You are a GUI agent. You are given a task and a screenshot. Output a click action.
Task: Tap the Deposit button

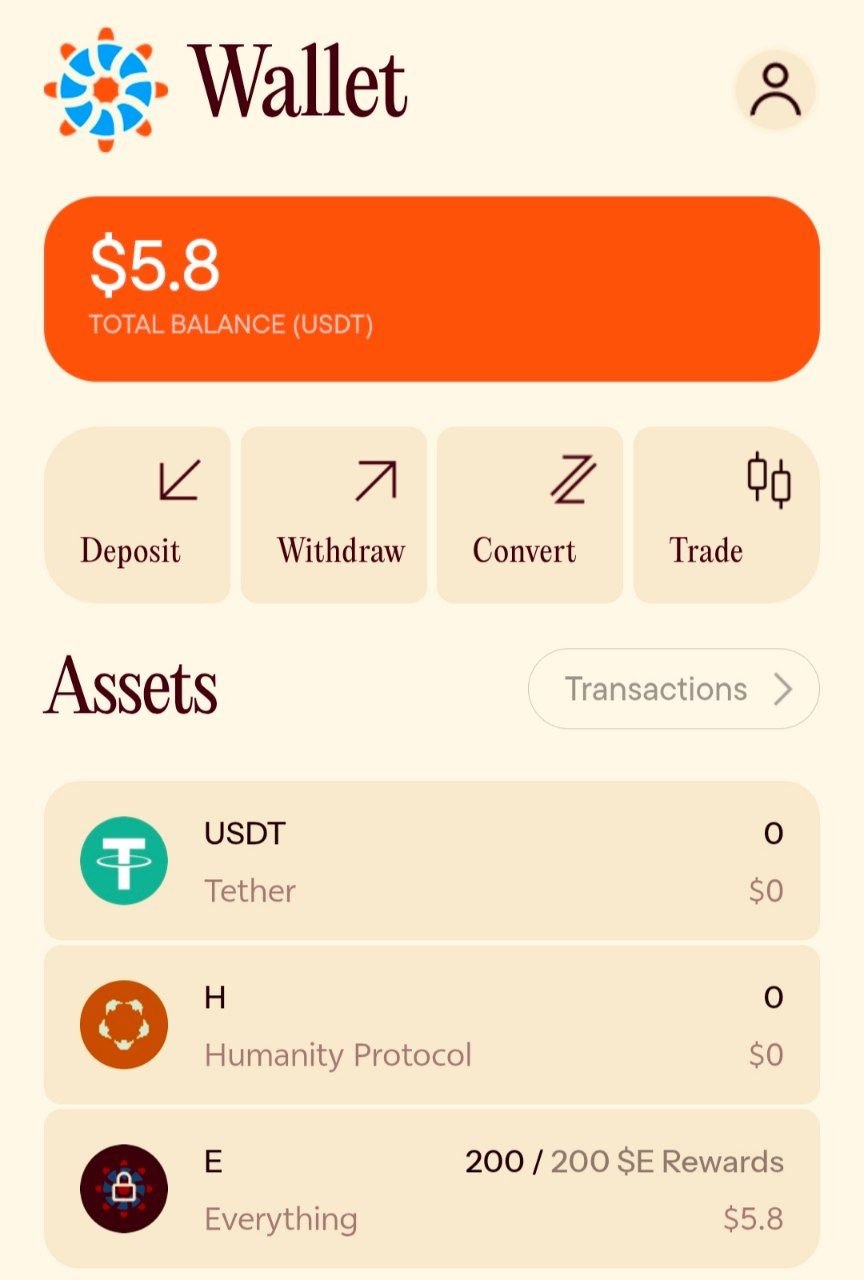point(137,515)
